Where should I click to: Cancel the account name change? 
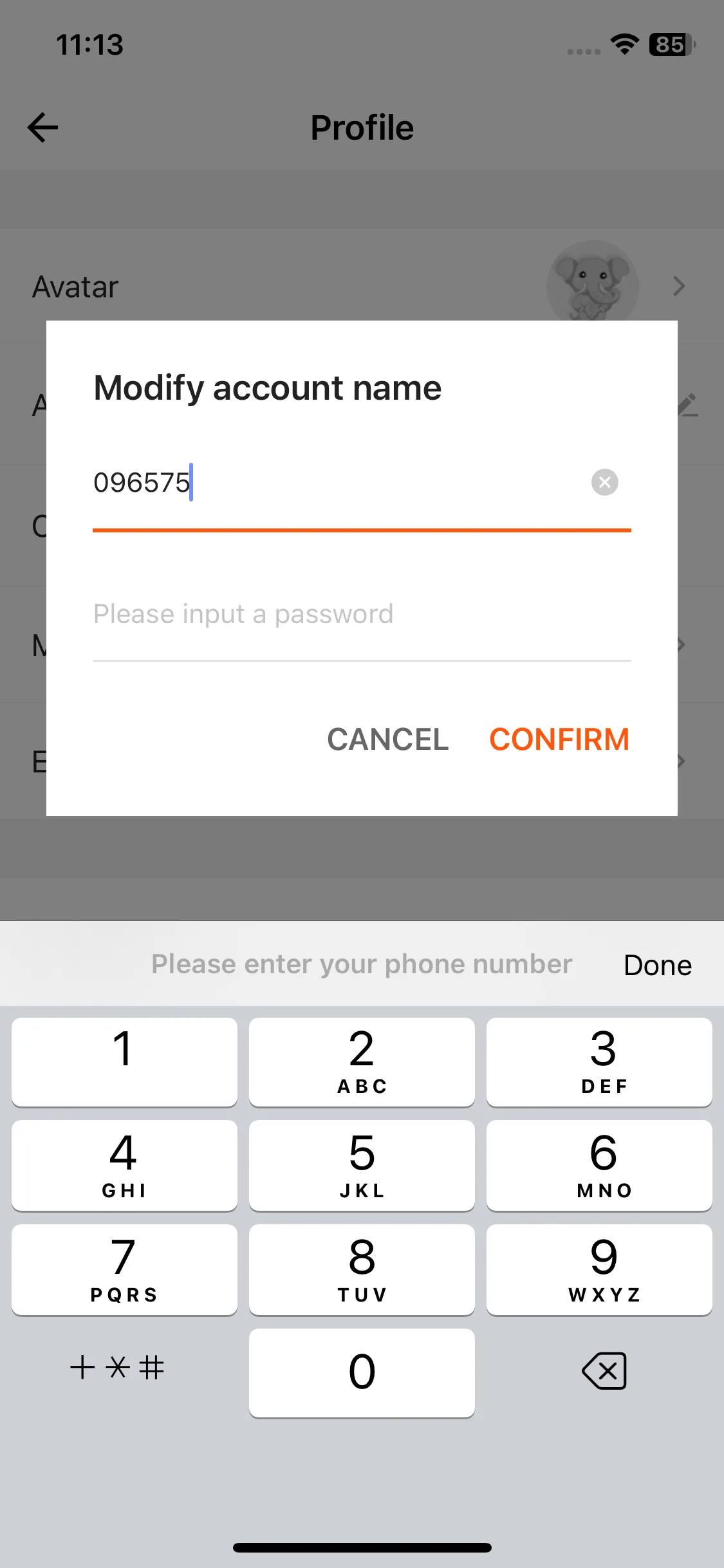click(387, 739)
